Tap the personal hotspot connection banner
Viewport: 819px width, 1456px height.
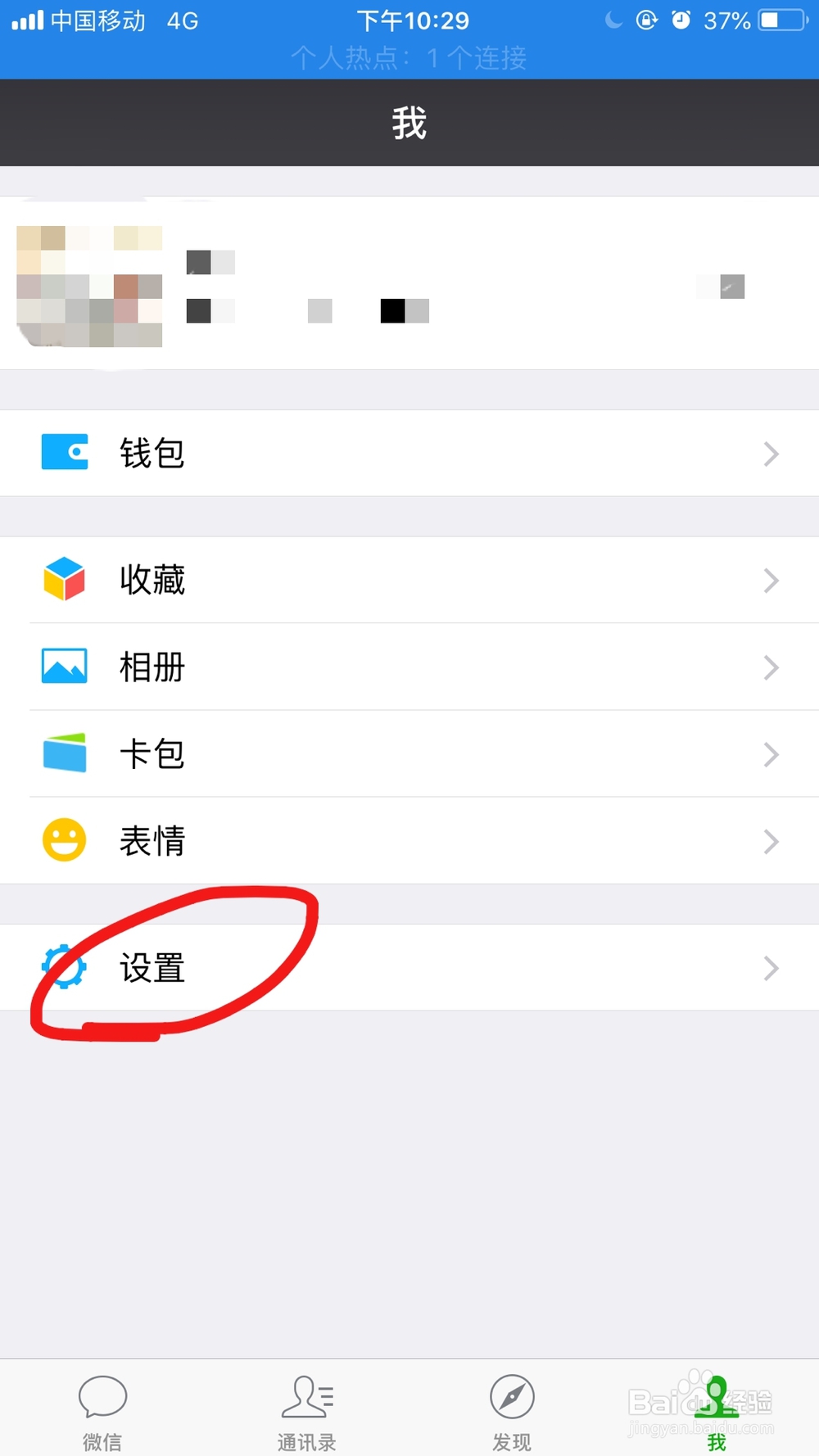pyautogui.click(x=409, y=57)
